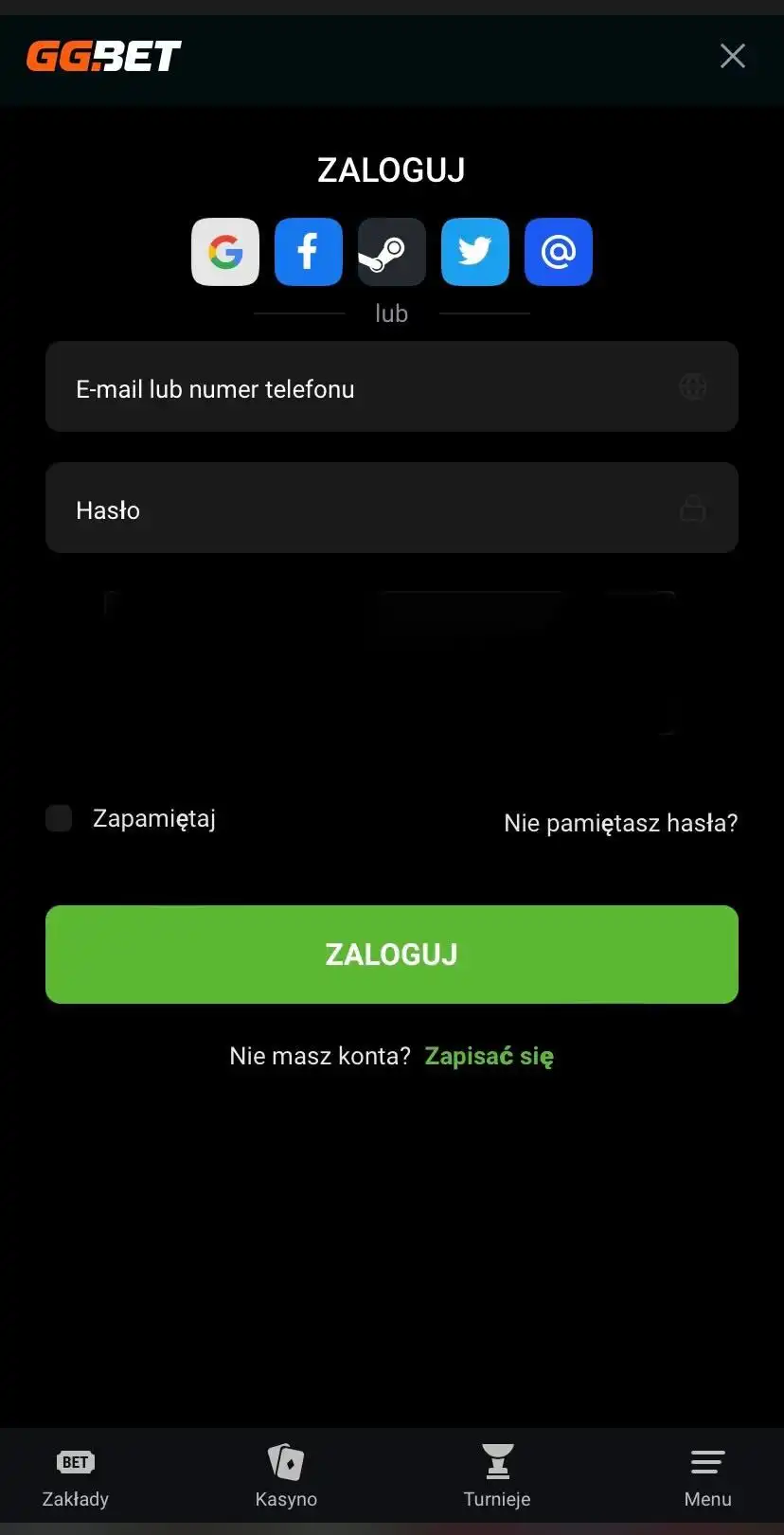Tick the Zapamiętaj checkbox
Viewport: 784px width, 1535px height.
tap(60, 818)
